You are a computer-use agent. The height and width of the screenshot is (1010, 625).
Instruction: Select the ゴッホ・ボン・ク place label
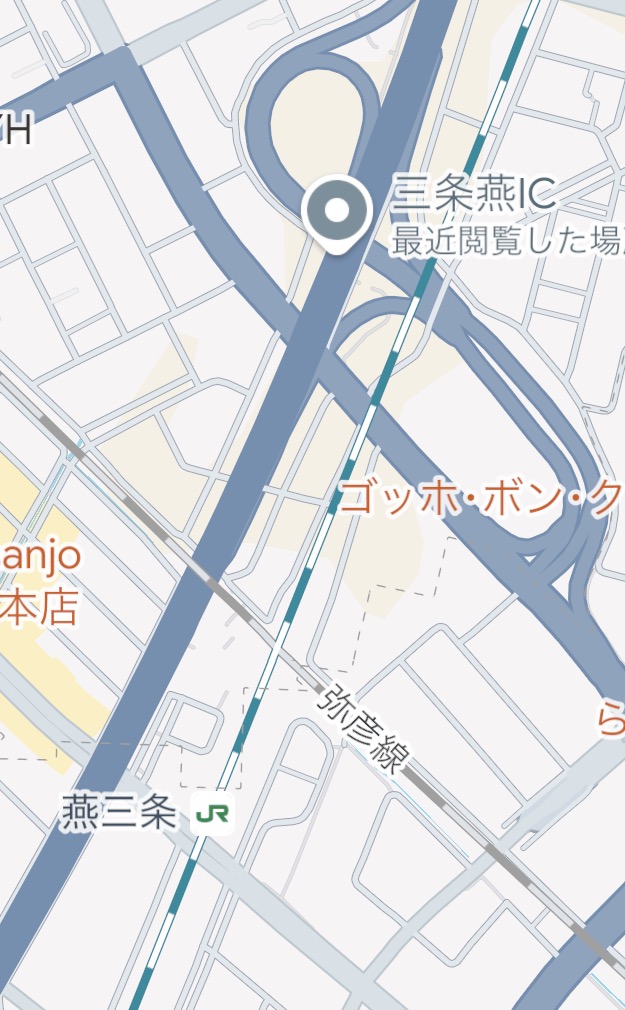click(x=482, y=499)
